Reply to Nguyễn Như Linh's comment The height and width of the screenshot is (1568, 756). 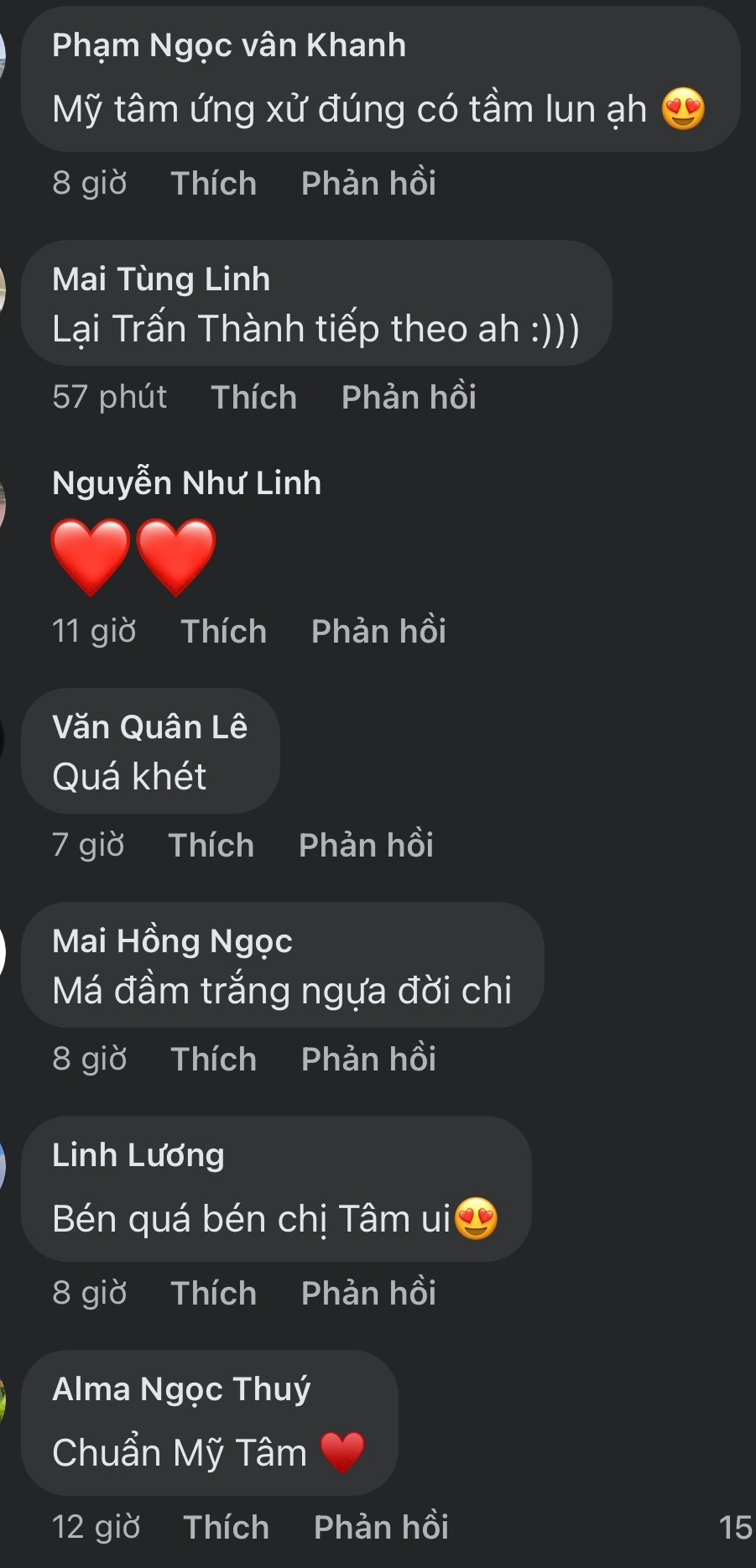pos(378,632)
